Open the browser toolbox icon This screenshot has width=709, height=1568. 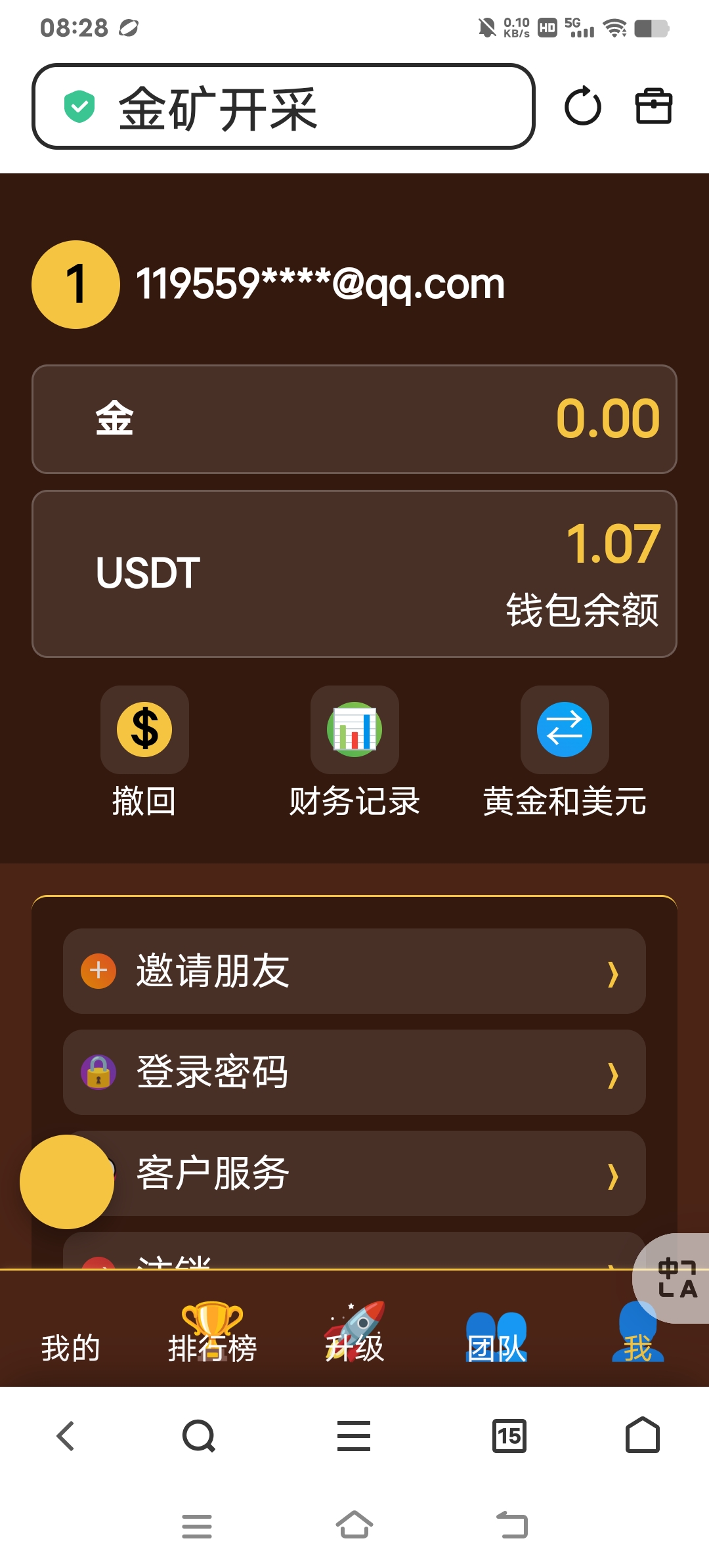(654, 106)
